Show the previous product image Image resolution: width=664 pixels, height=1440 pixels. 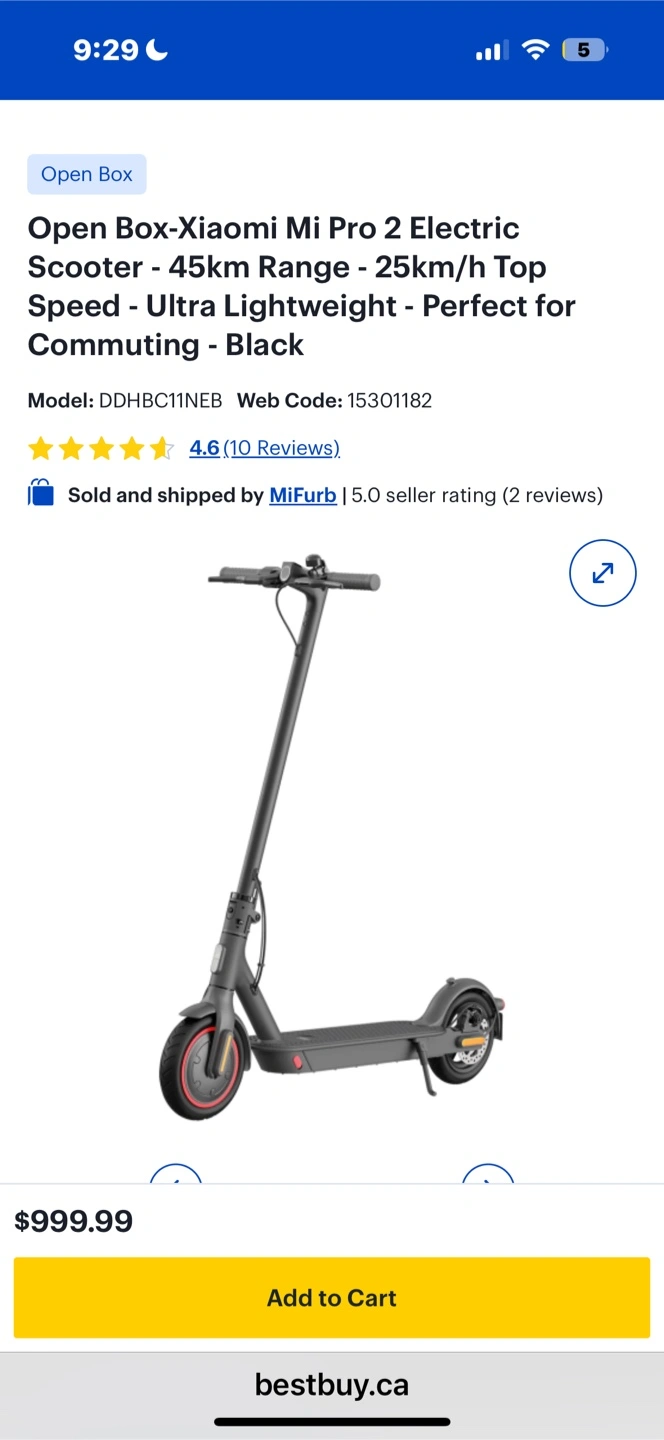(176, 1175)
